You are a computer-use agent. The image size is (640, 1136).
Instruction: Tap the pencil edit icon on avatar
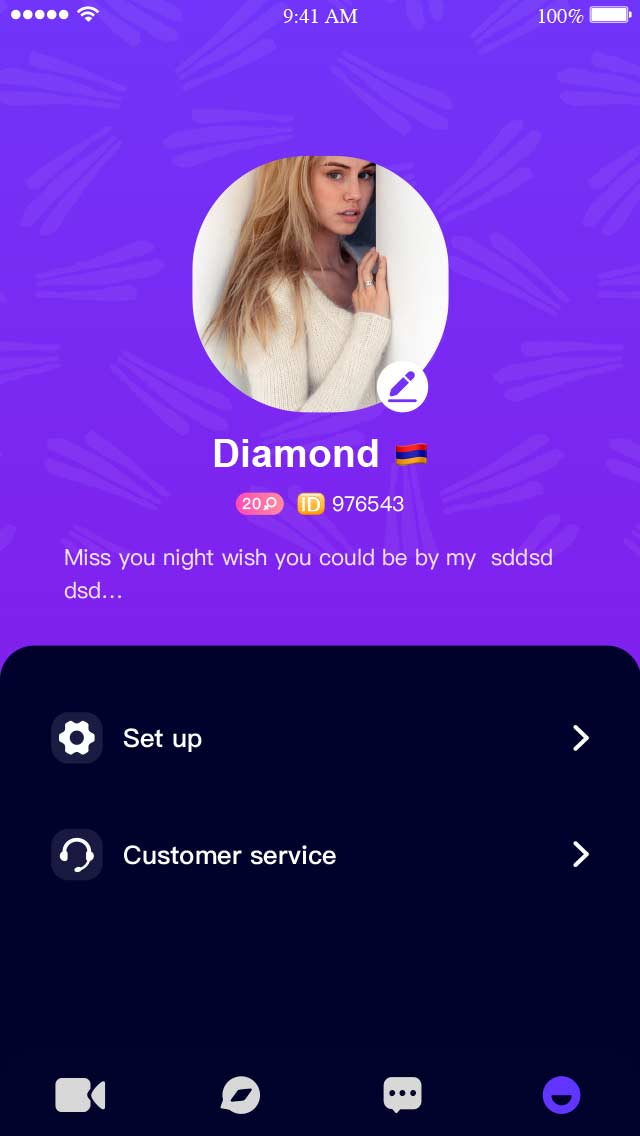coord(402,387)
